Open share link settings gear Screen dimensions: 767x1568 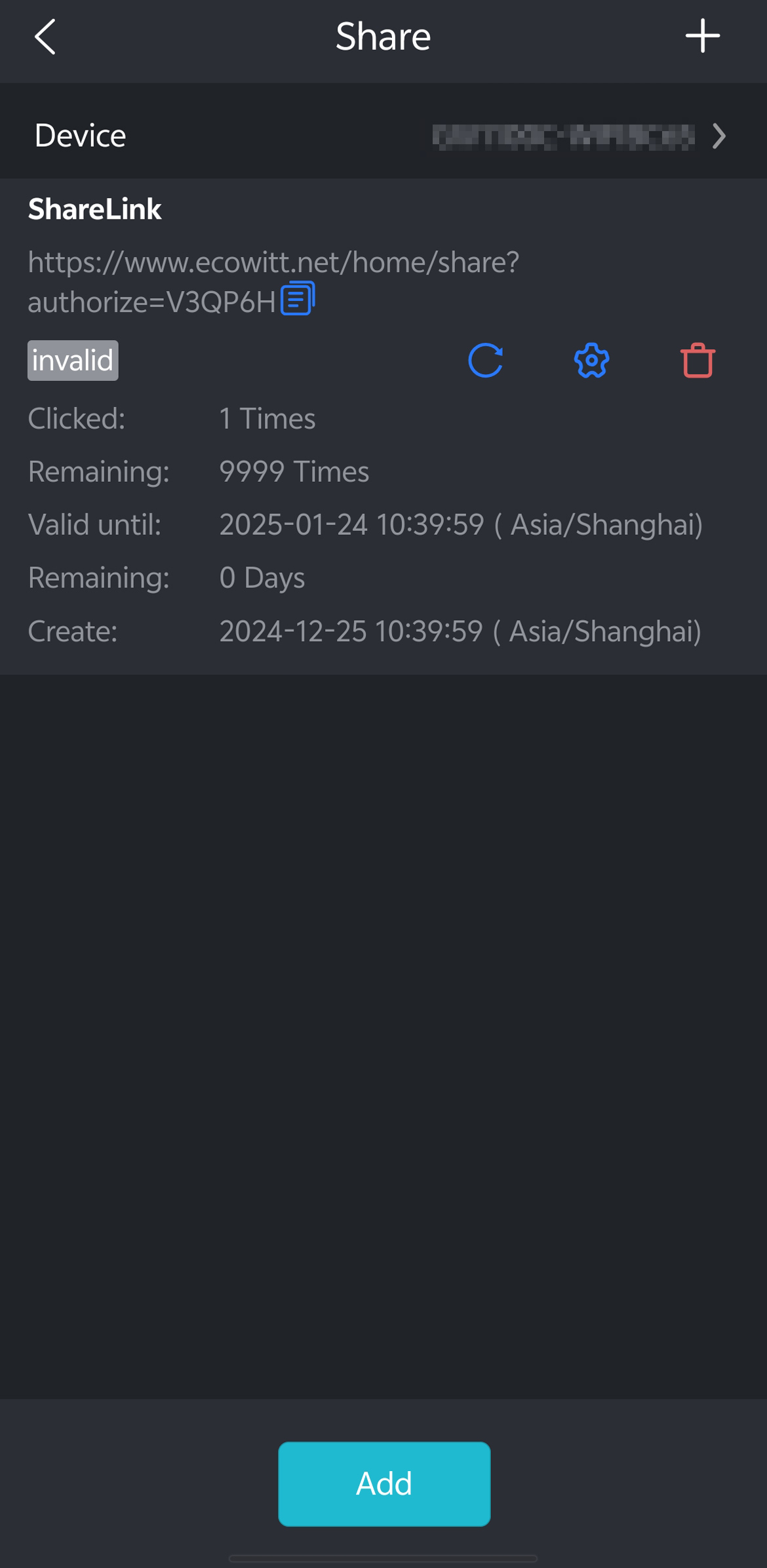click(592, 361)
